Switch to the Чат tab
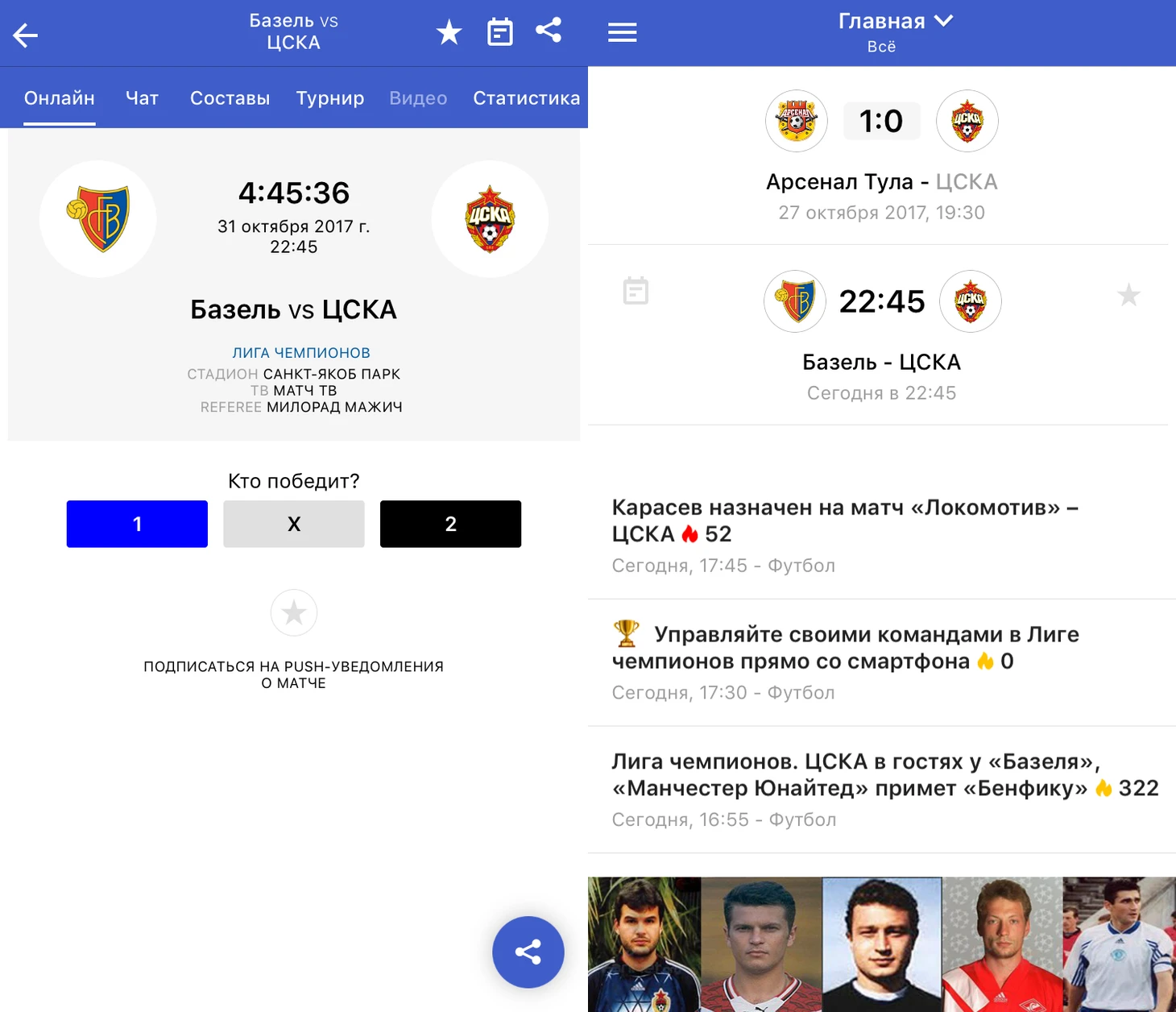The image size is (1176, 1012). 142,98
